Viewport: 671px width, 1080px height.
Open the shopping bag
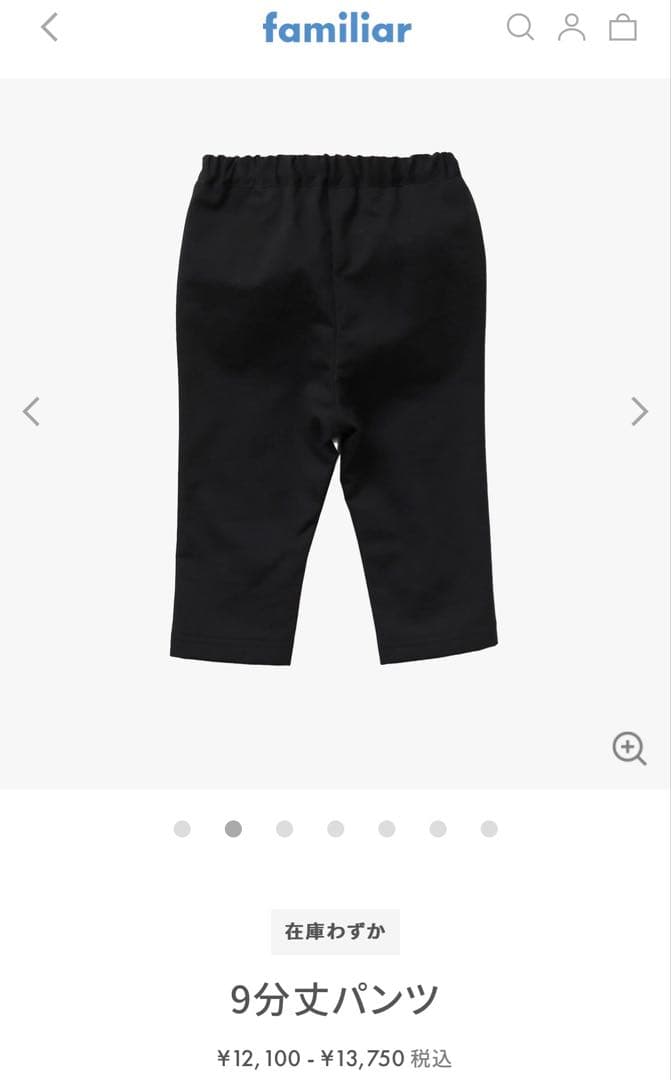coord(623,27)
